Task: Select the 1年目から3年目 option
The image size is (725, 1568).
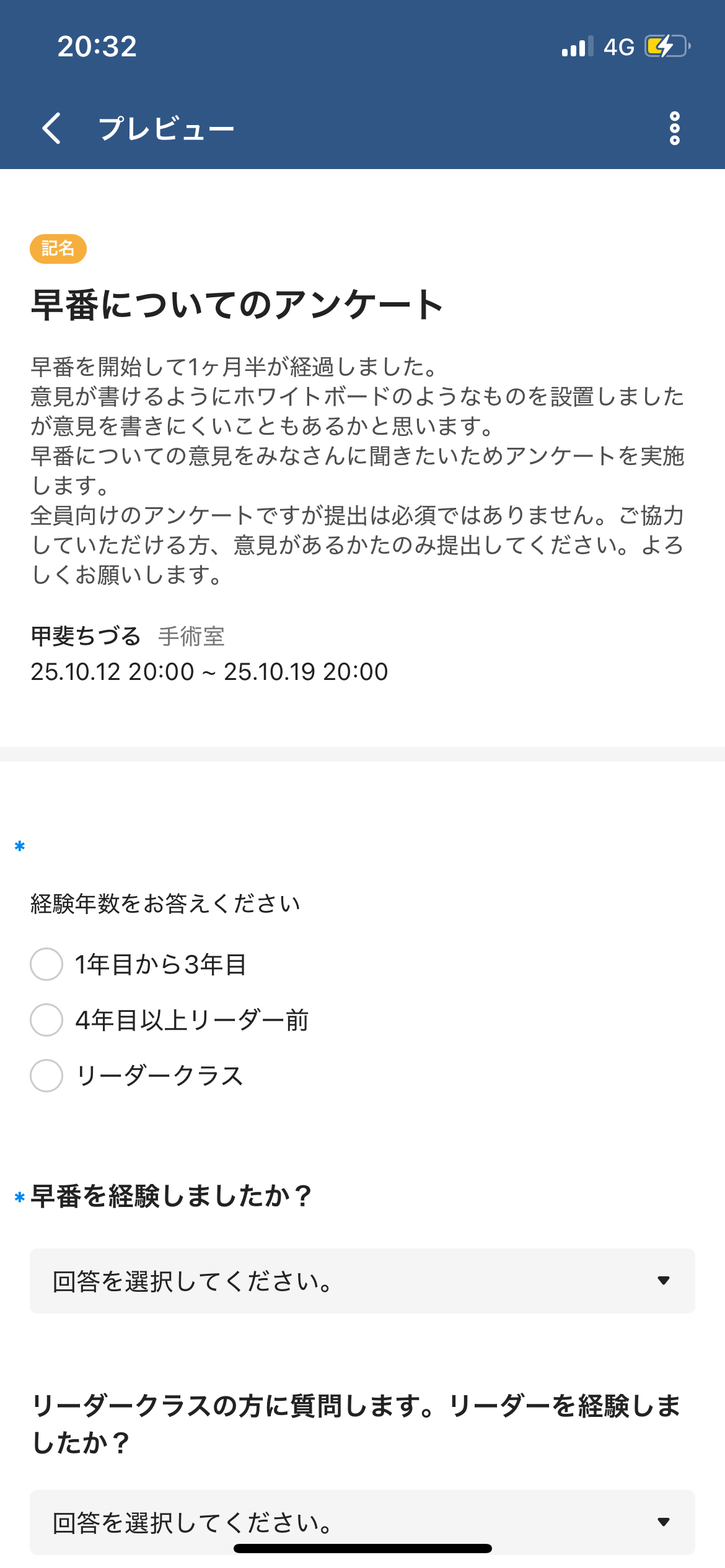Action: 46,964
